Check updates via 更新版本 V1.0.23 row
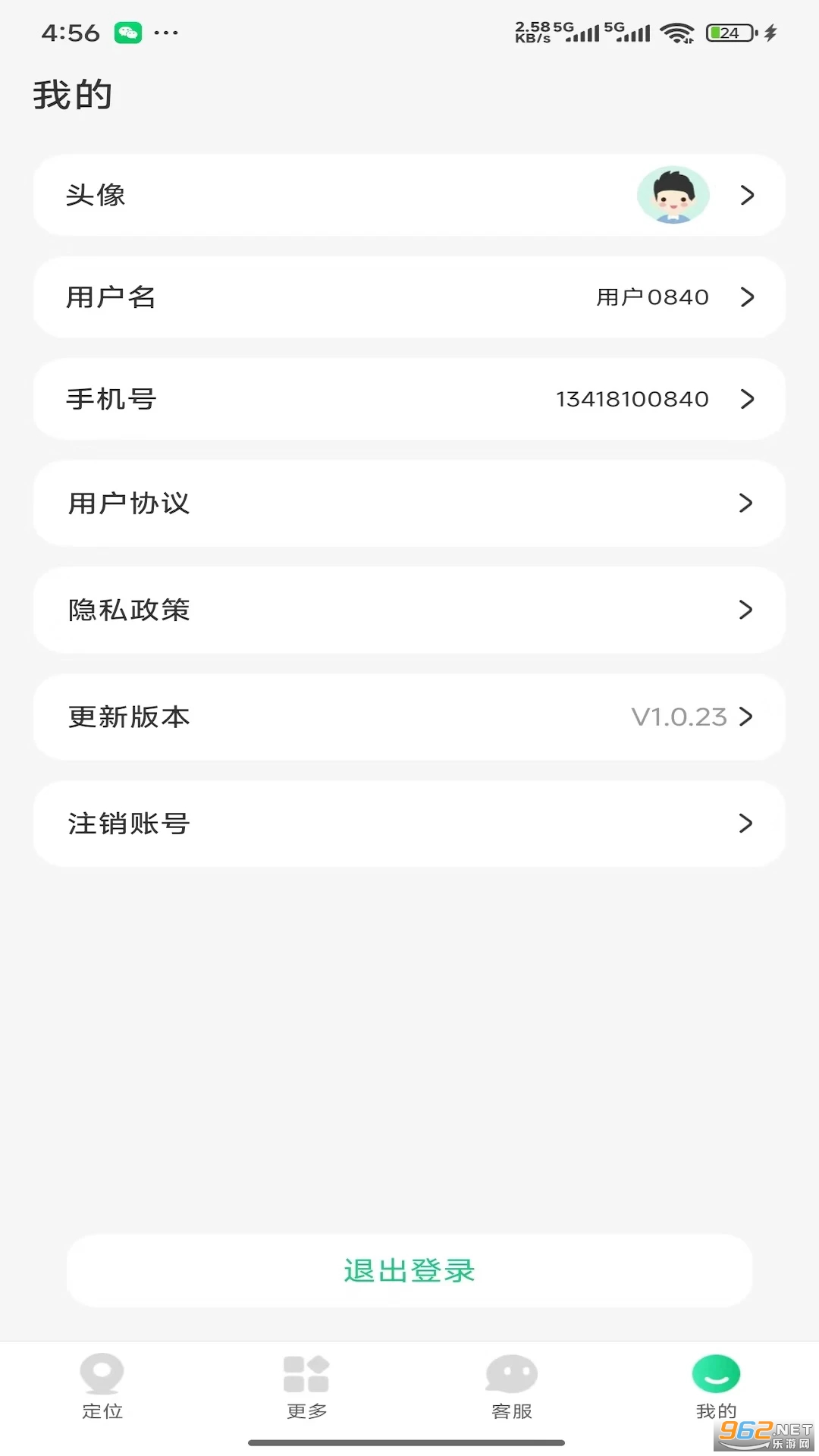 pos(409,717)
